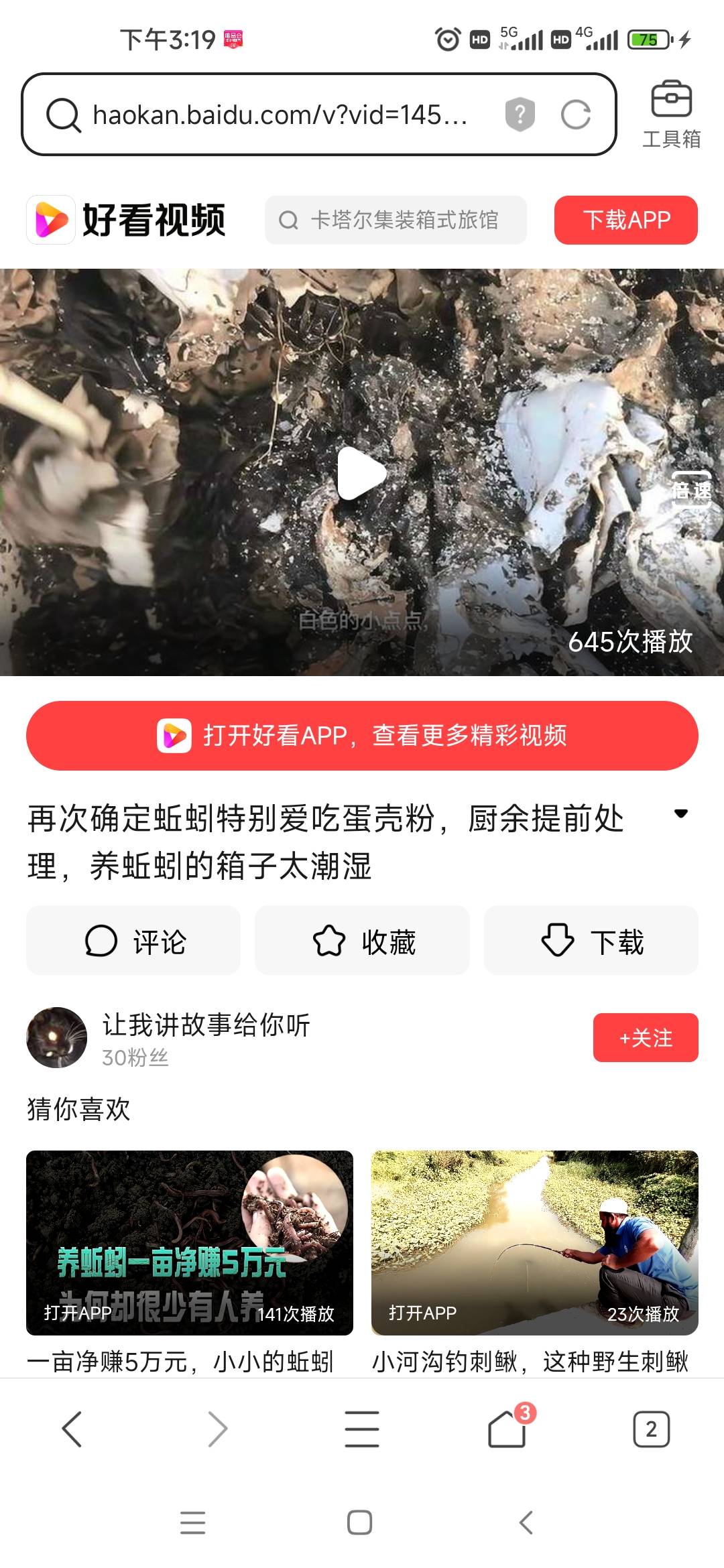This screenshot has width=724, height=1568.
Task: Open the 工具箱 toolbox
Action: coord(671,114)
